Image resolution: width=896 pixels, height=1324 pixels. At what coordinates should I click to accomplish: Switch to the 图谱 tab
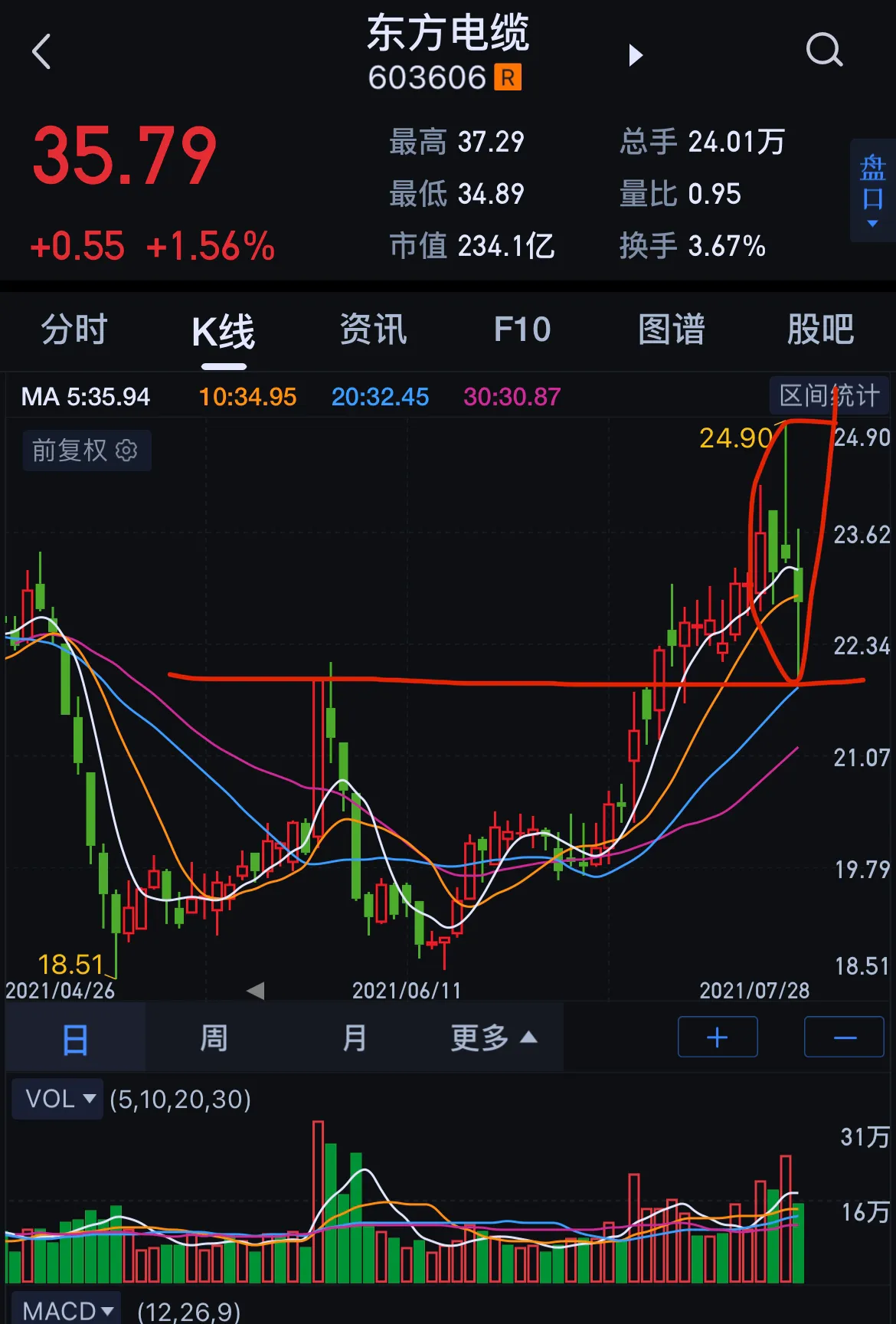(x=672, y=330)
